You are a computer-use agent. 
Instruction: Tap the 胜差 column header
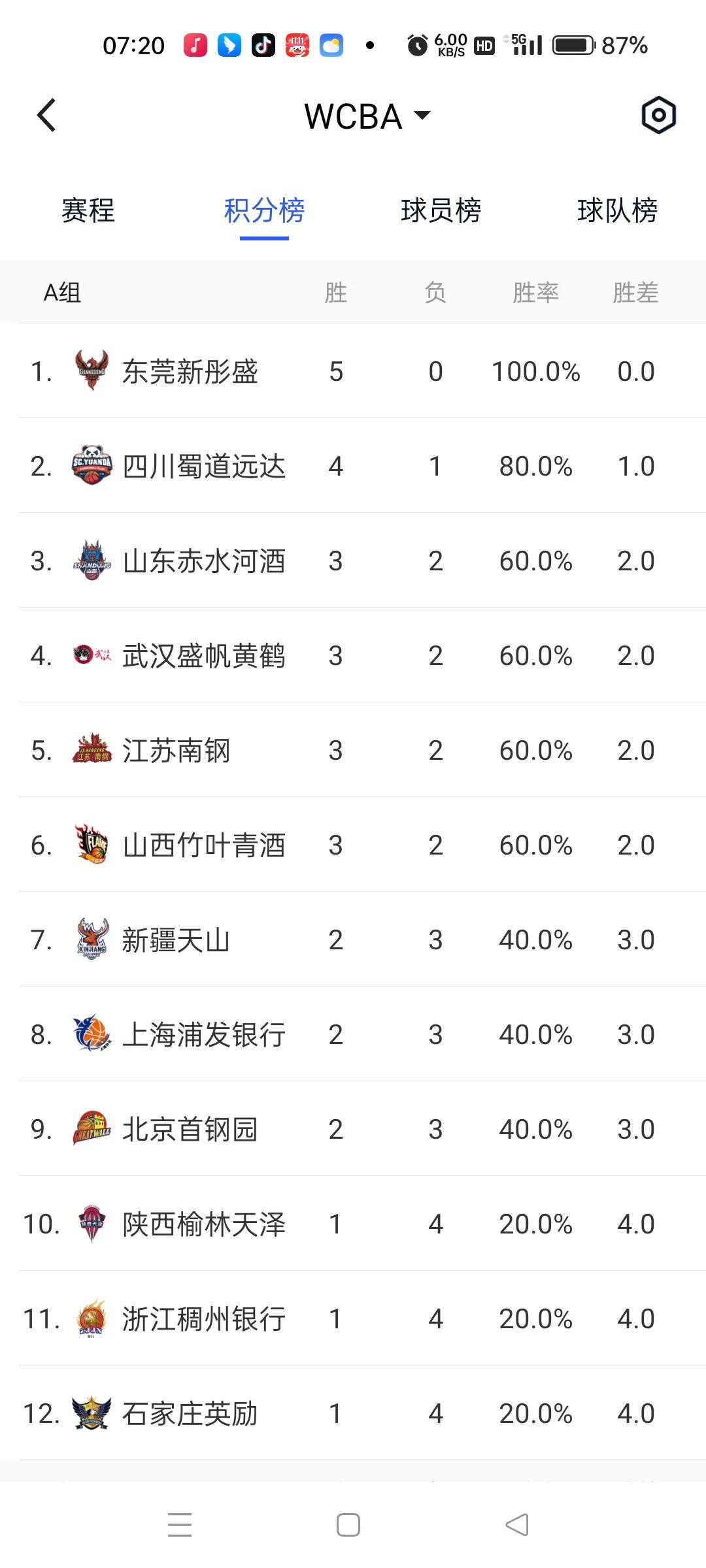(x=636, y=292)
